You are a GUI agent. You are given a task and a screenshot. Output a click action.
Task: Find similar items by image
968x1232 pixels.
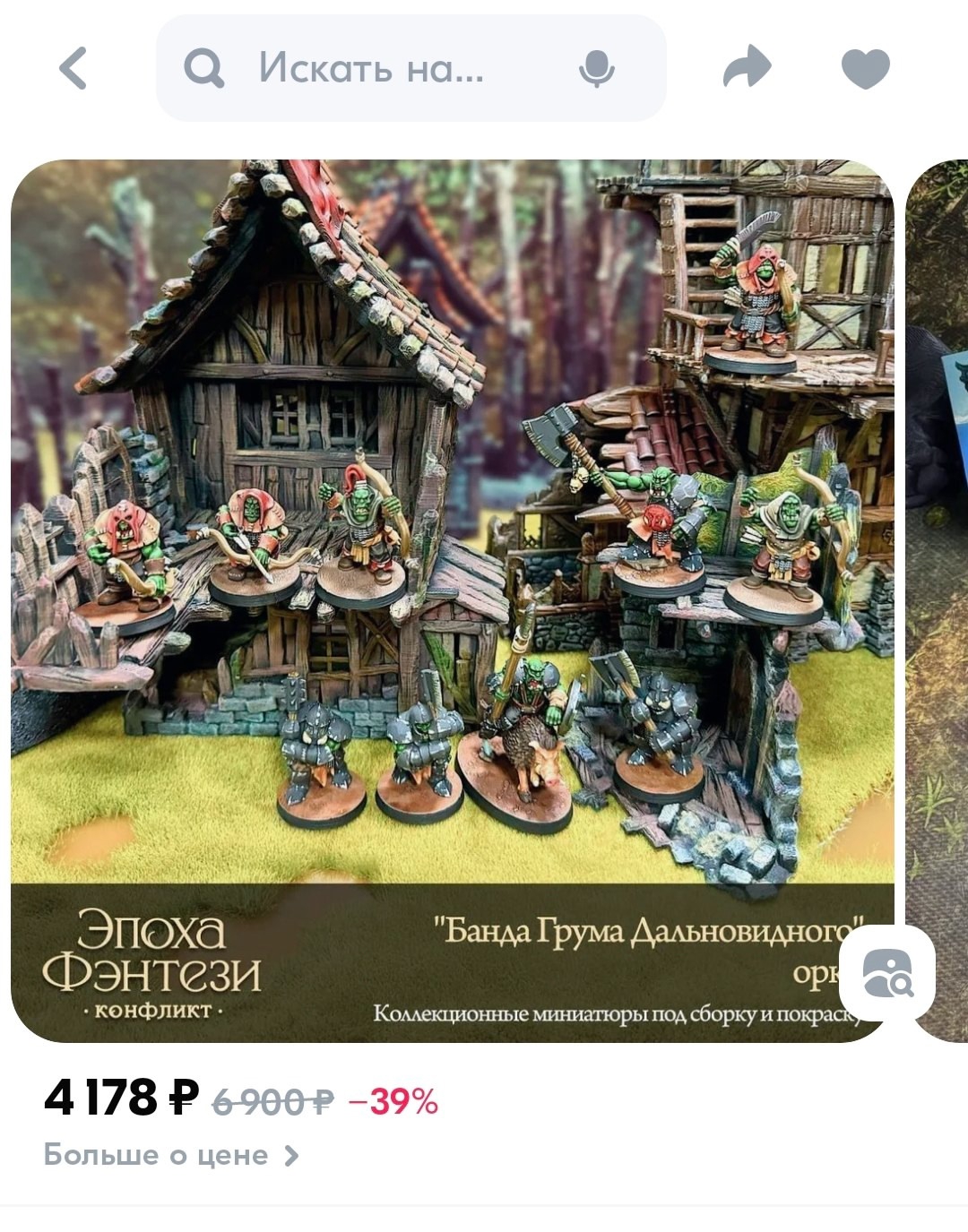tap(887, 973)
